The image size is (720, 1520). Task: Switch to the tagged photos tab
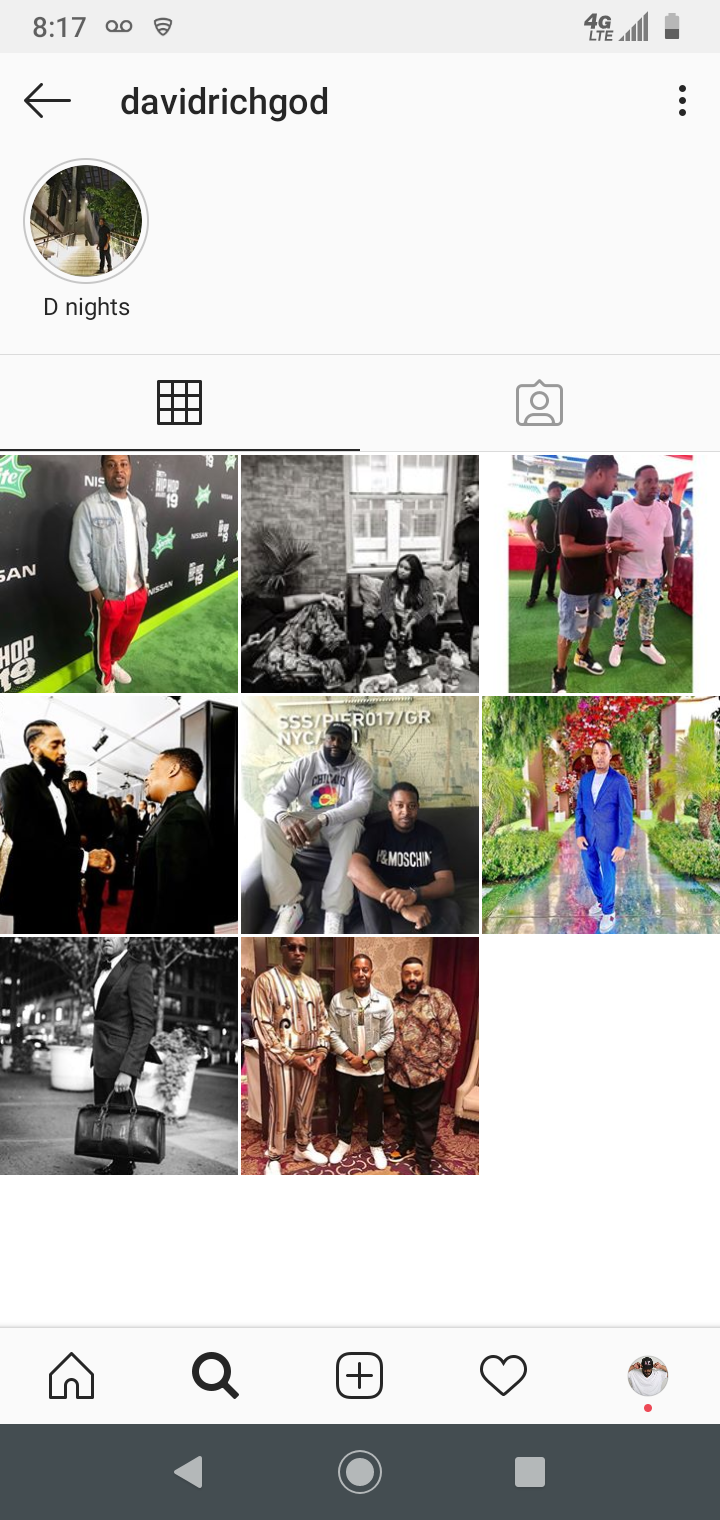point(540,403)
